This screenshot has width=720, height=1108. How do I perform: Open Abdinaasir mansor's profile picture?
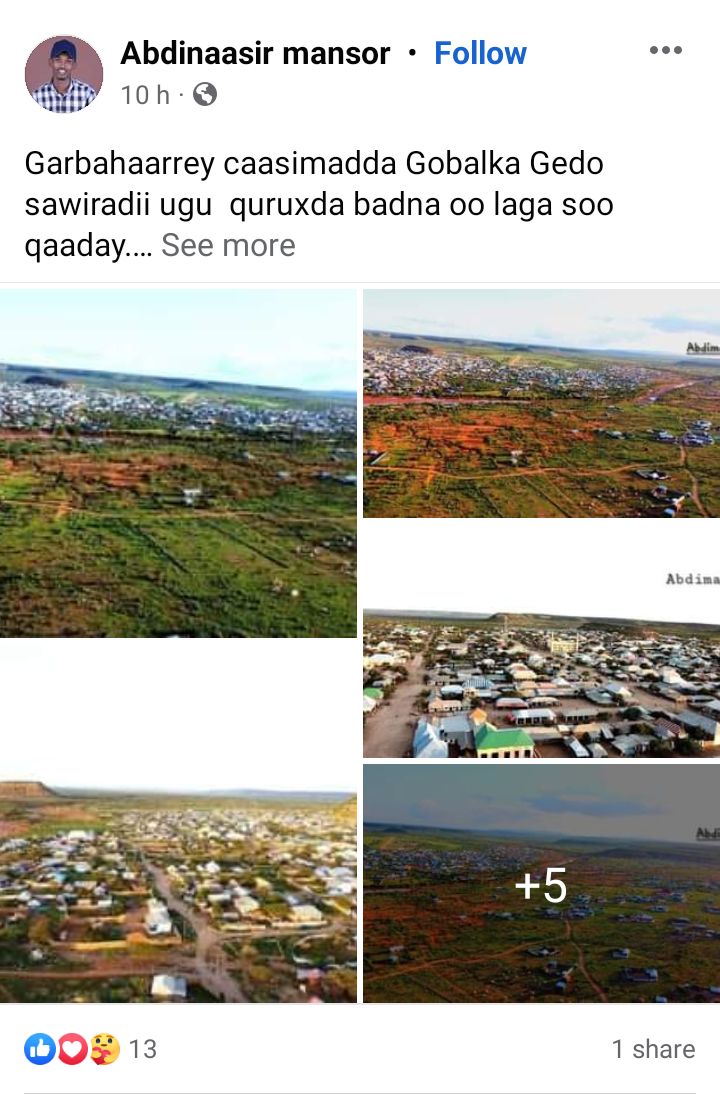click(64, 74)
